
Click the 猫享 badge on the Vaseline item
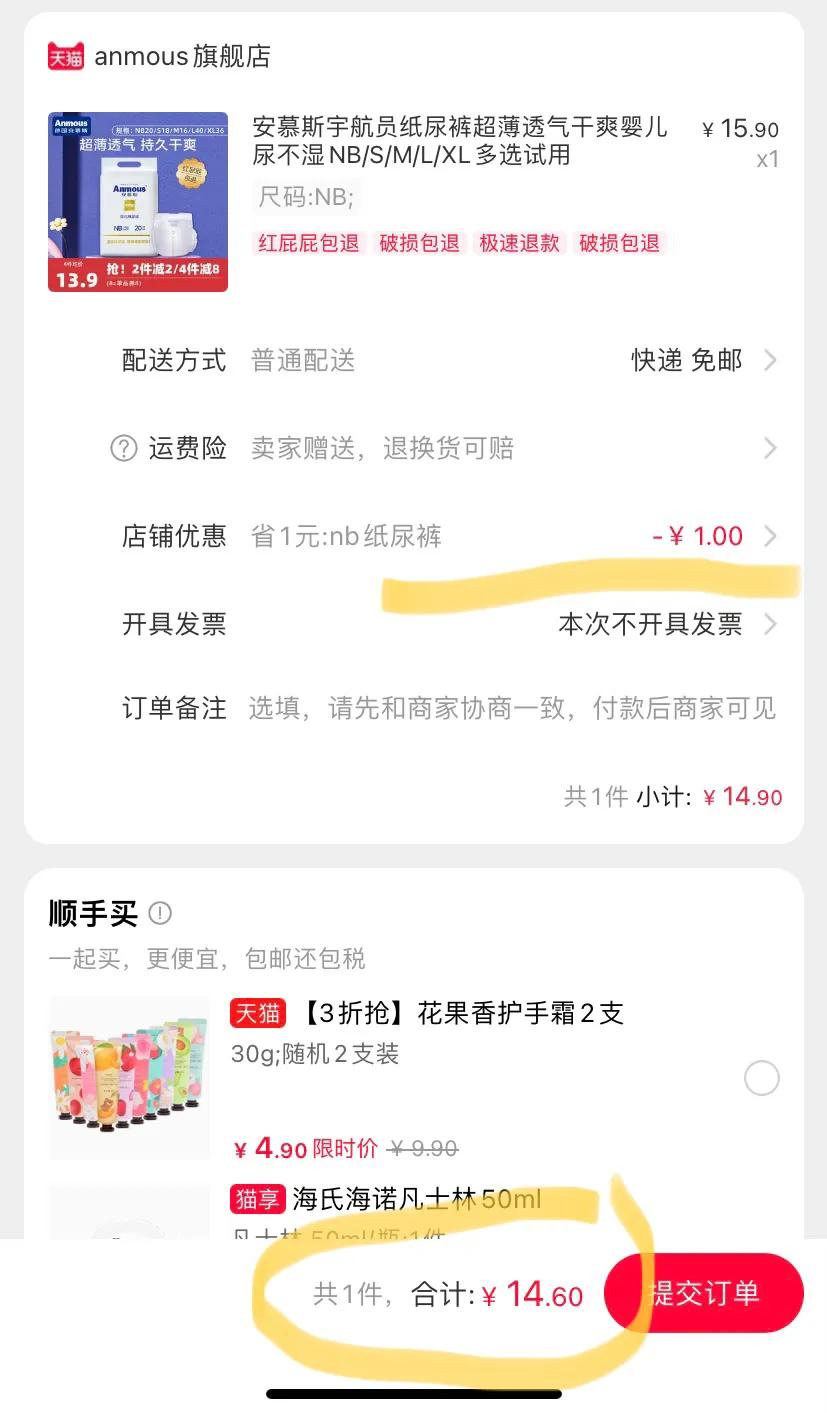pos(259,1199)
